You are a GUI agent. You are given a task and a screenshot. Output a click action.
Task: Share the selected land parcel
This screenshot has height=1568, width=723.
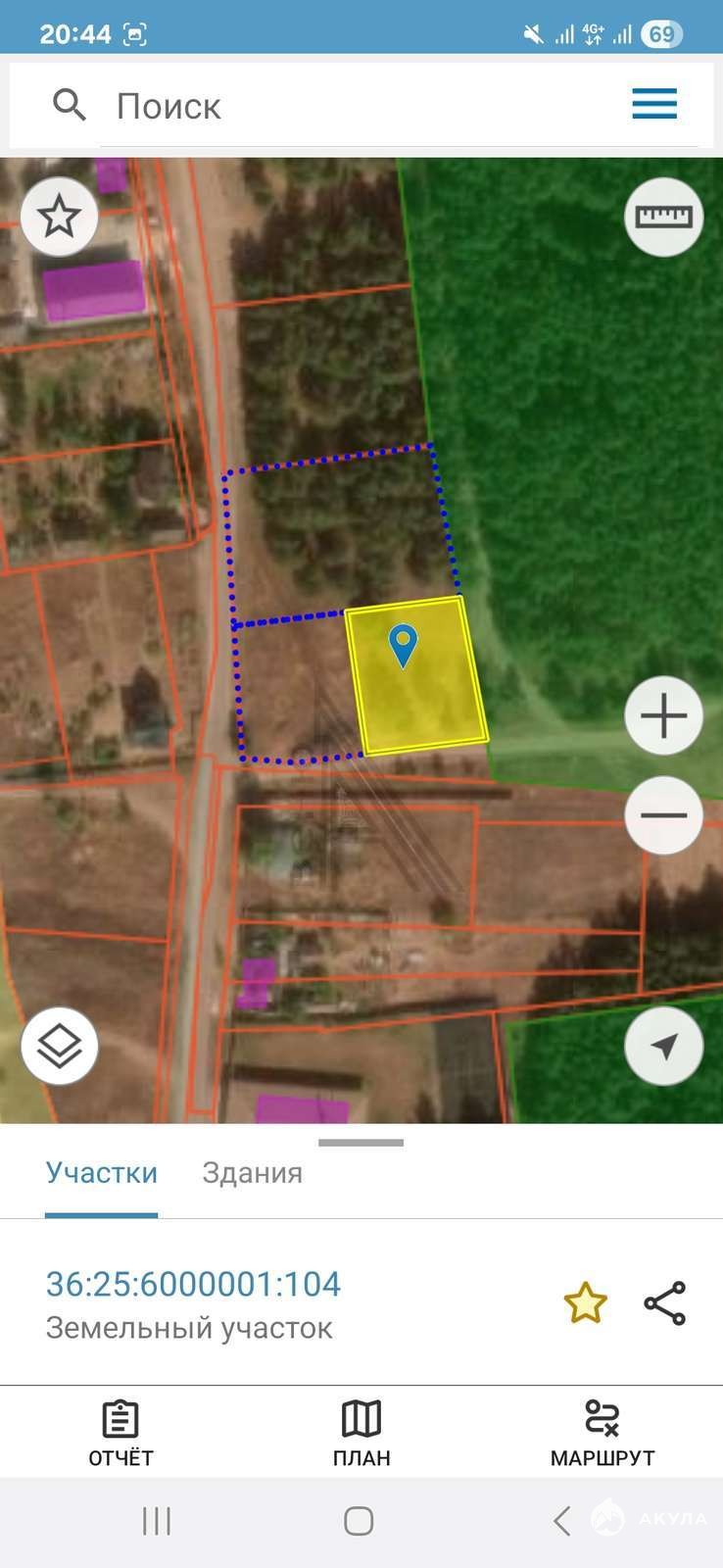(x=665, y=1303)
